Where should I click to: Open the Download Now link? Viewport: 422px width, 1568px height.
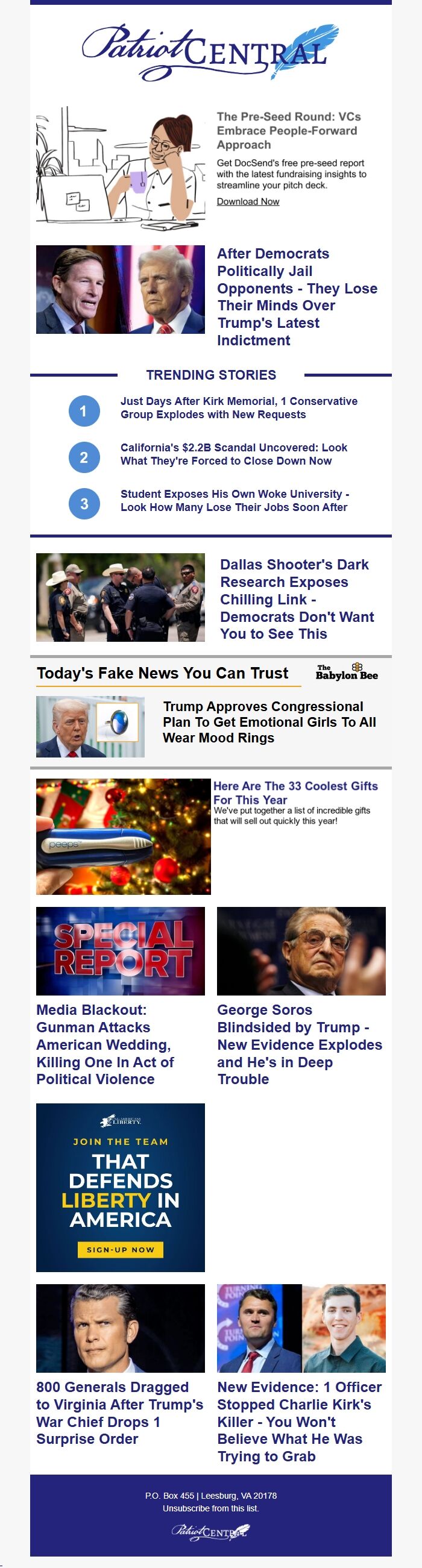(x=248, y=201)
